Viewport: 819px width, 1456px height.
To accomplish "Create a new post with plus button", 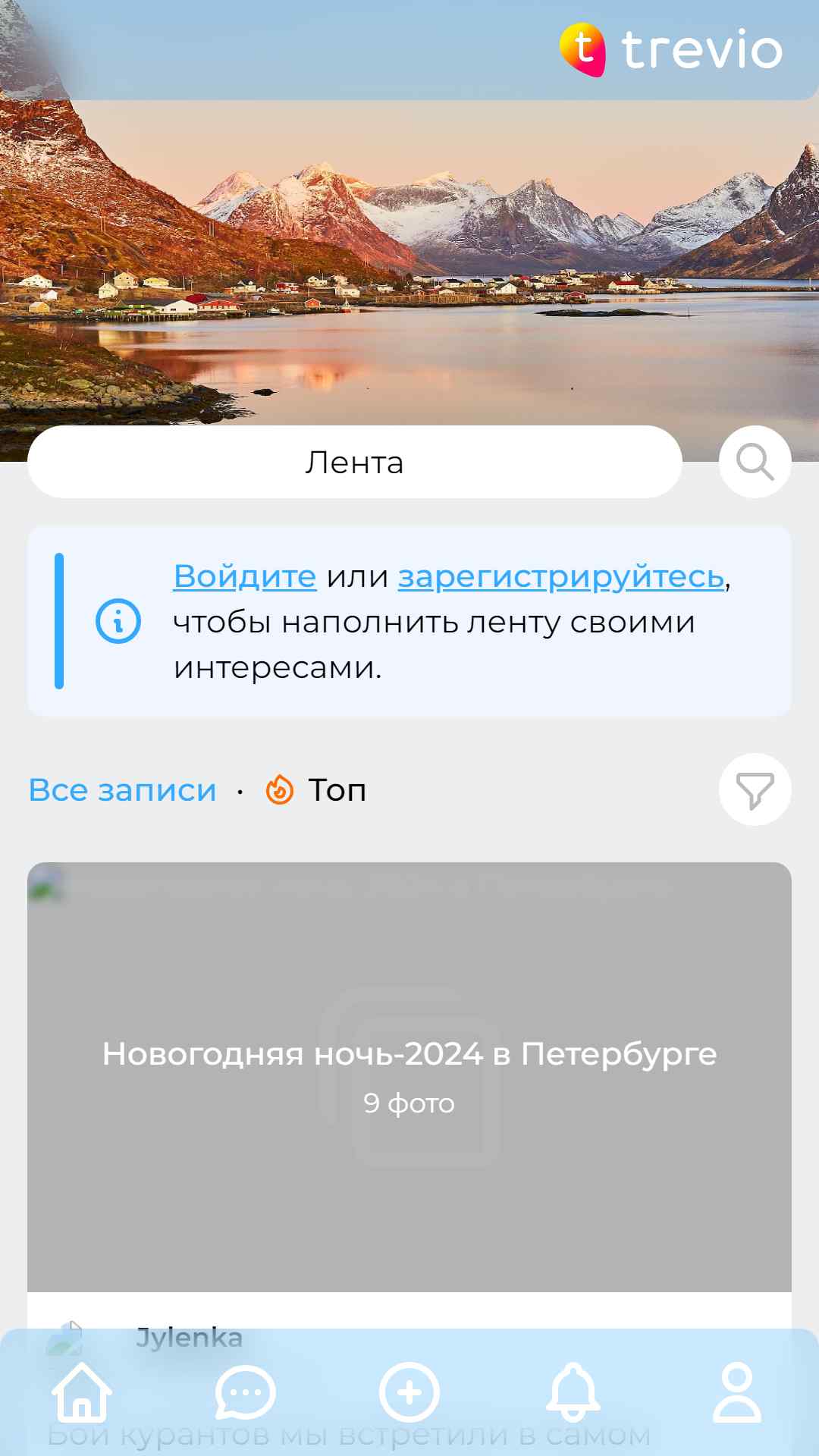I will 409,1392.
